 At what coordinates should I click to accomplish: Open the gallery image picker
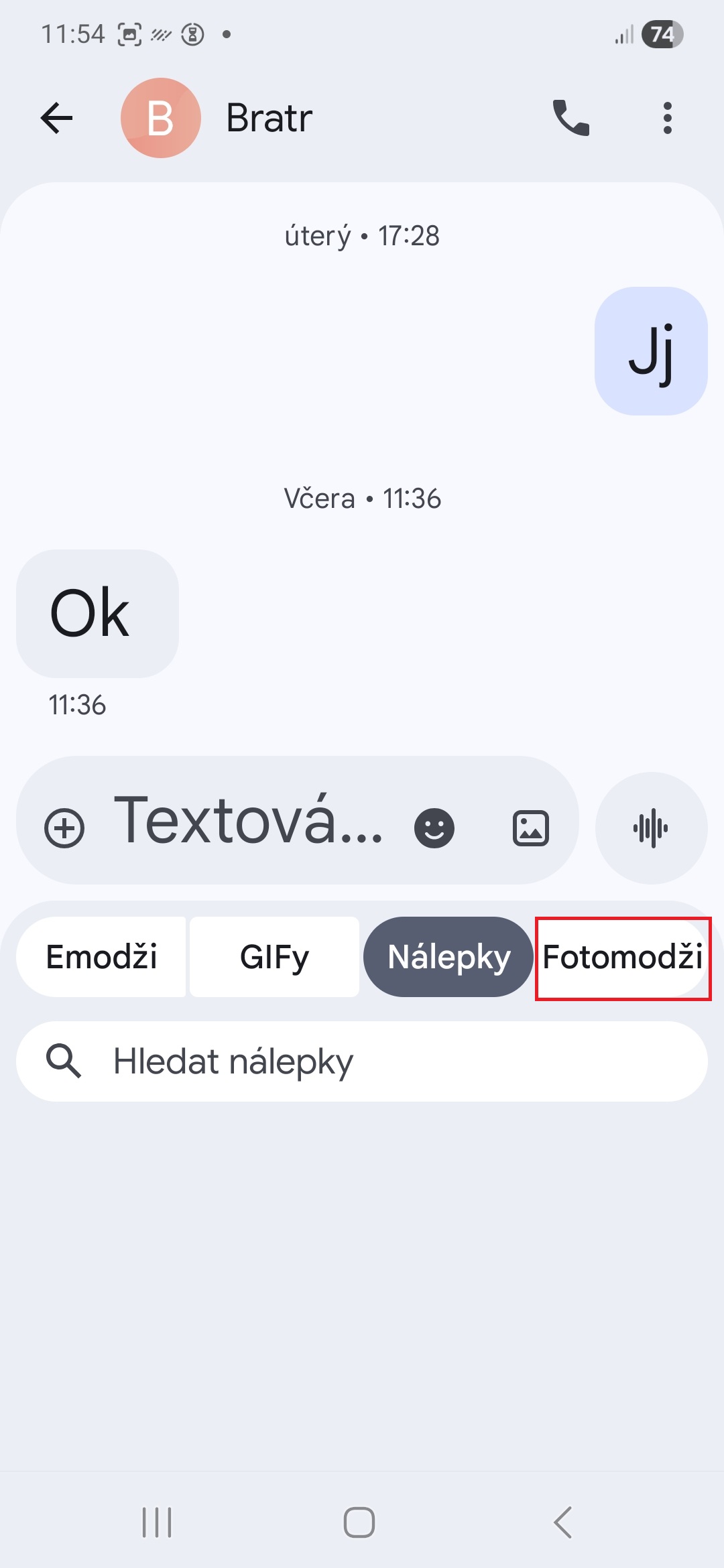(x=530, y=828)
